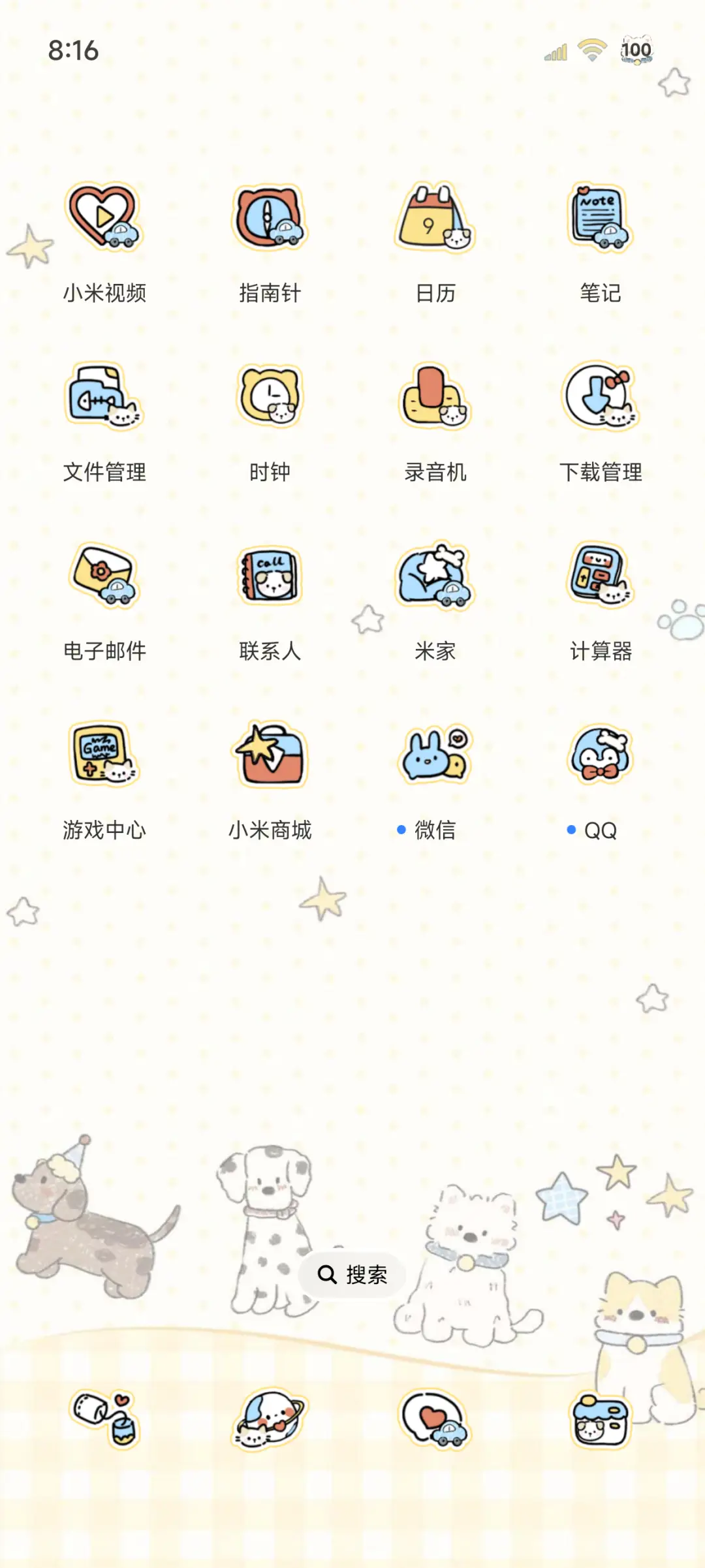705x1568 pixels.
Task: Open the 联系人 contacts app
Action: 270,578
